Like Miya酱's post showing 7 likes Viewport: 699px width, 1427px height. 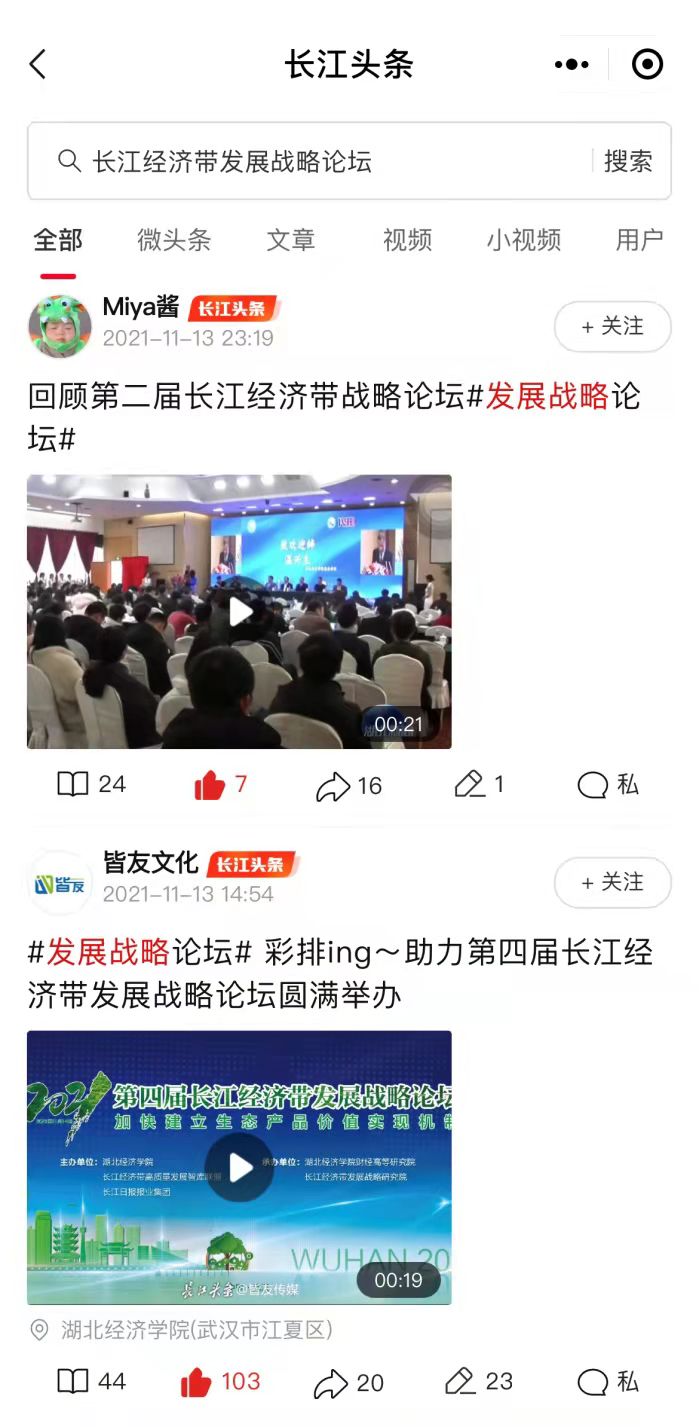[x=220, y=785]
